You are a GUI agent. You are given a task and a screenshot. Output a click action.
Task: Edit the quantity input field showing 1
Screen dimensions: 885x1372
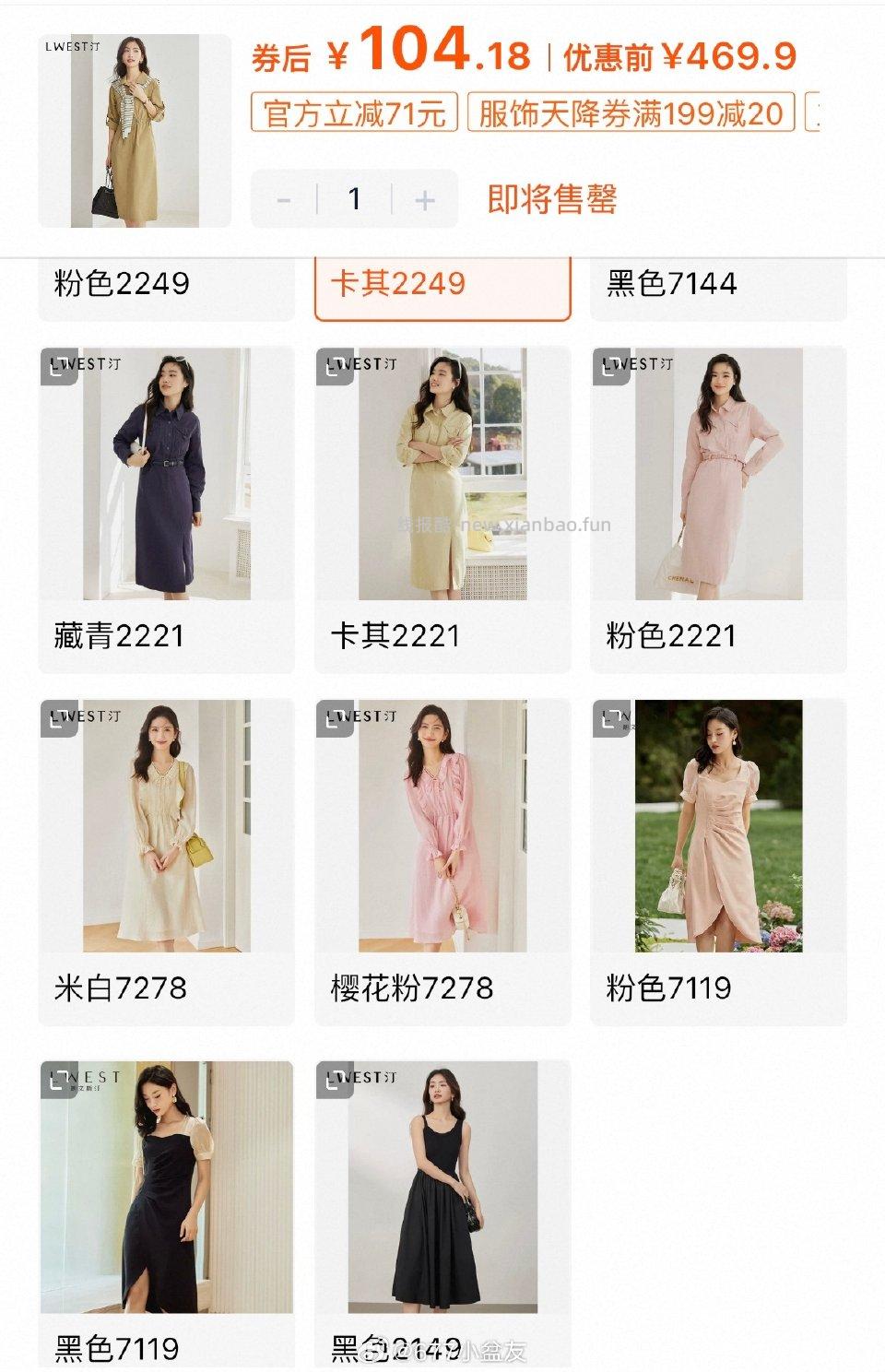(353, 198)
